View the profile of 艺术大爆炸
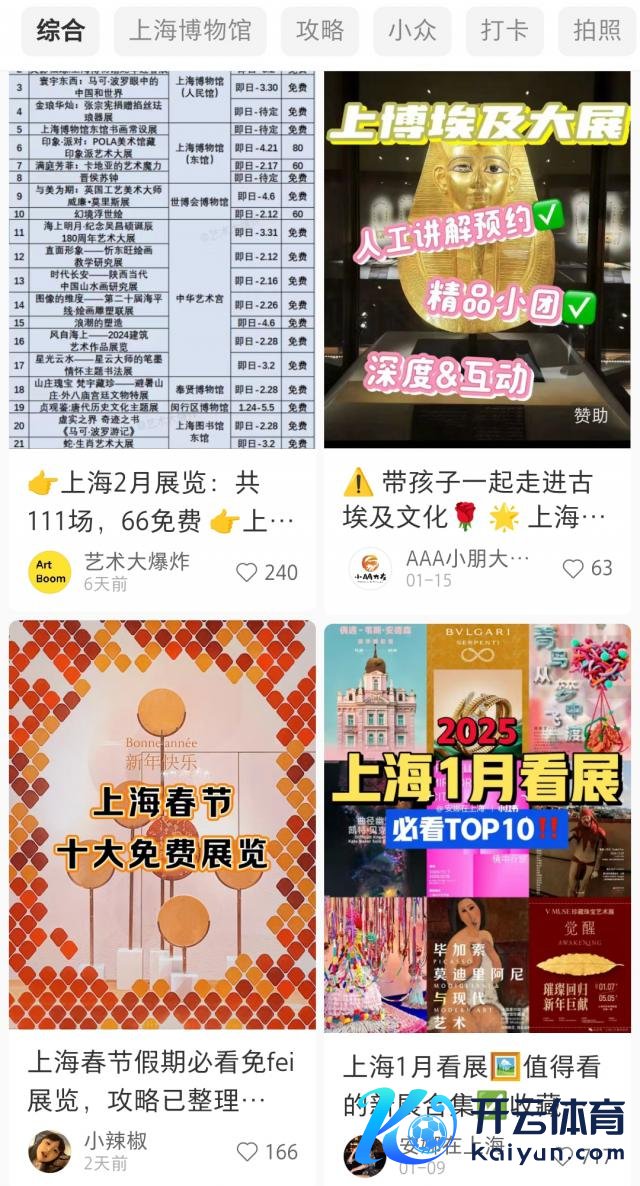 point(50,571)
